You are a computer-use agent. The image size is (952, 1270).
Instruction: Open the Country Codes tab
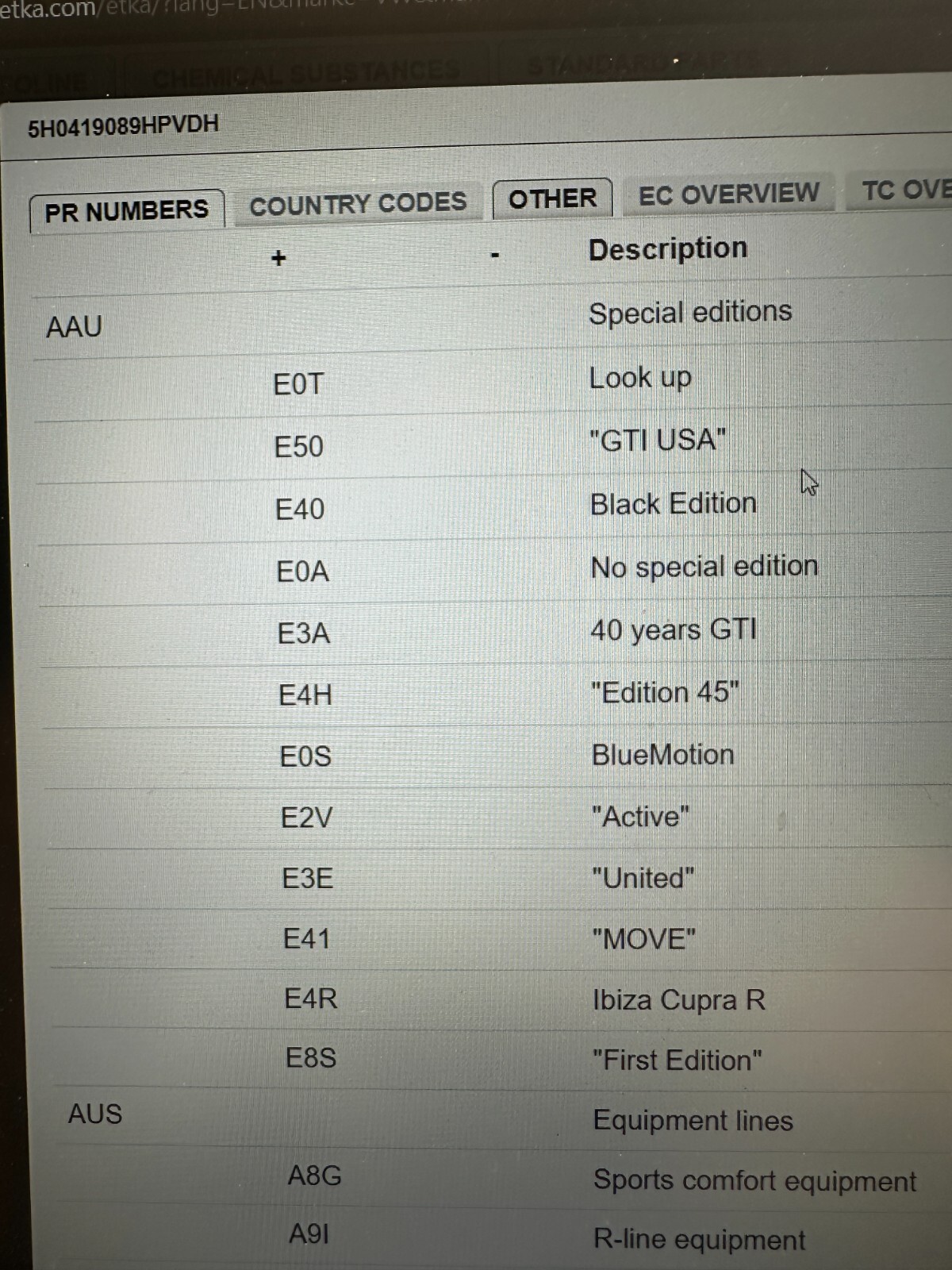(x=358, y=204)
